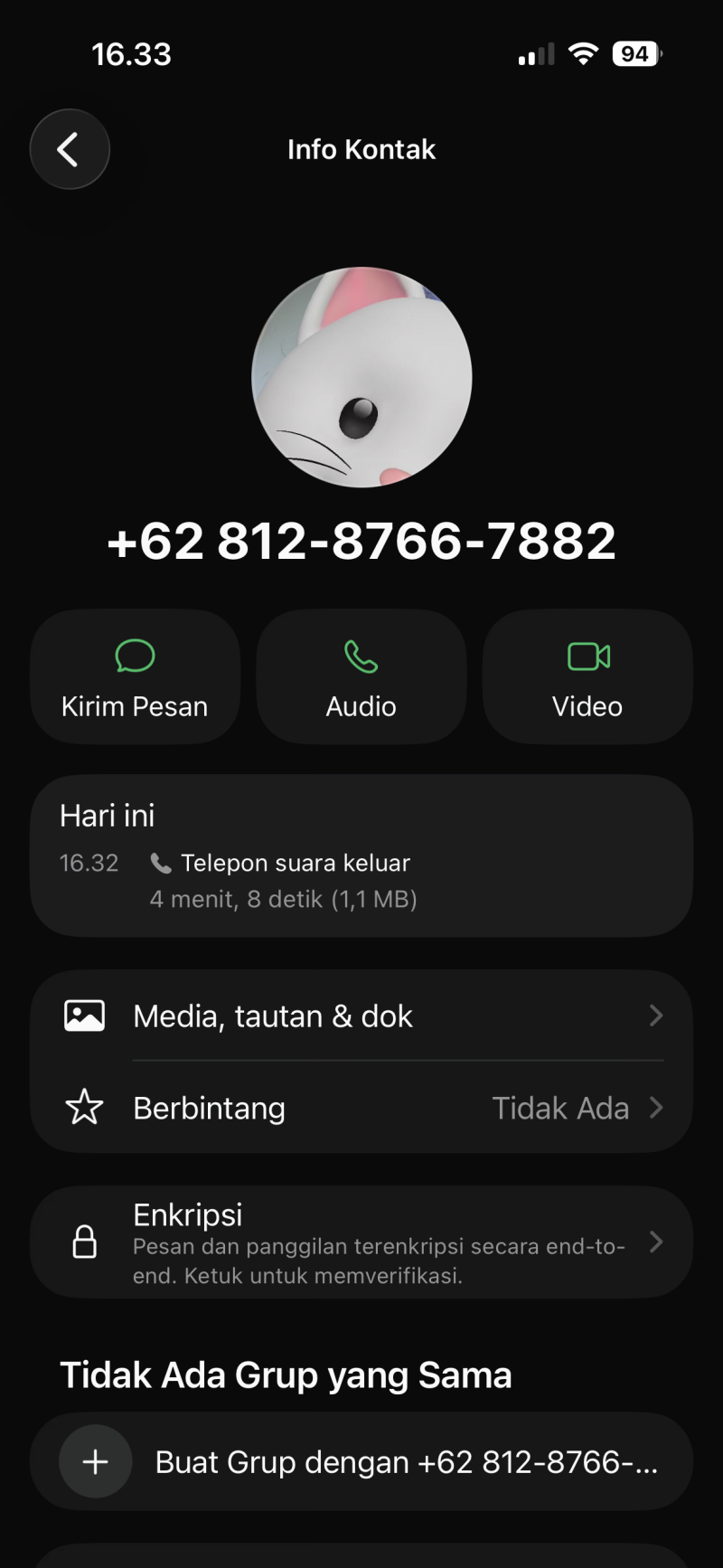
Task: Tap the star icon beside Berbintang
Action: (x=84, y=1107)
